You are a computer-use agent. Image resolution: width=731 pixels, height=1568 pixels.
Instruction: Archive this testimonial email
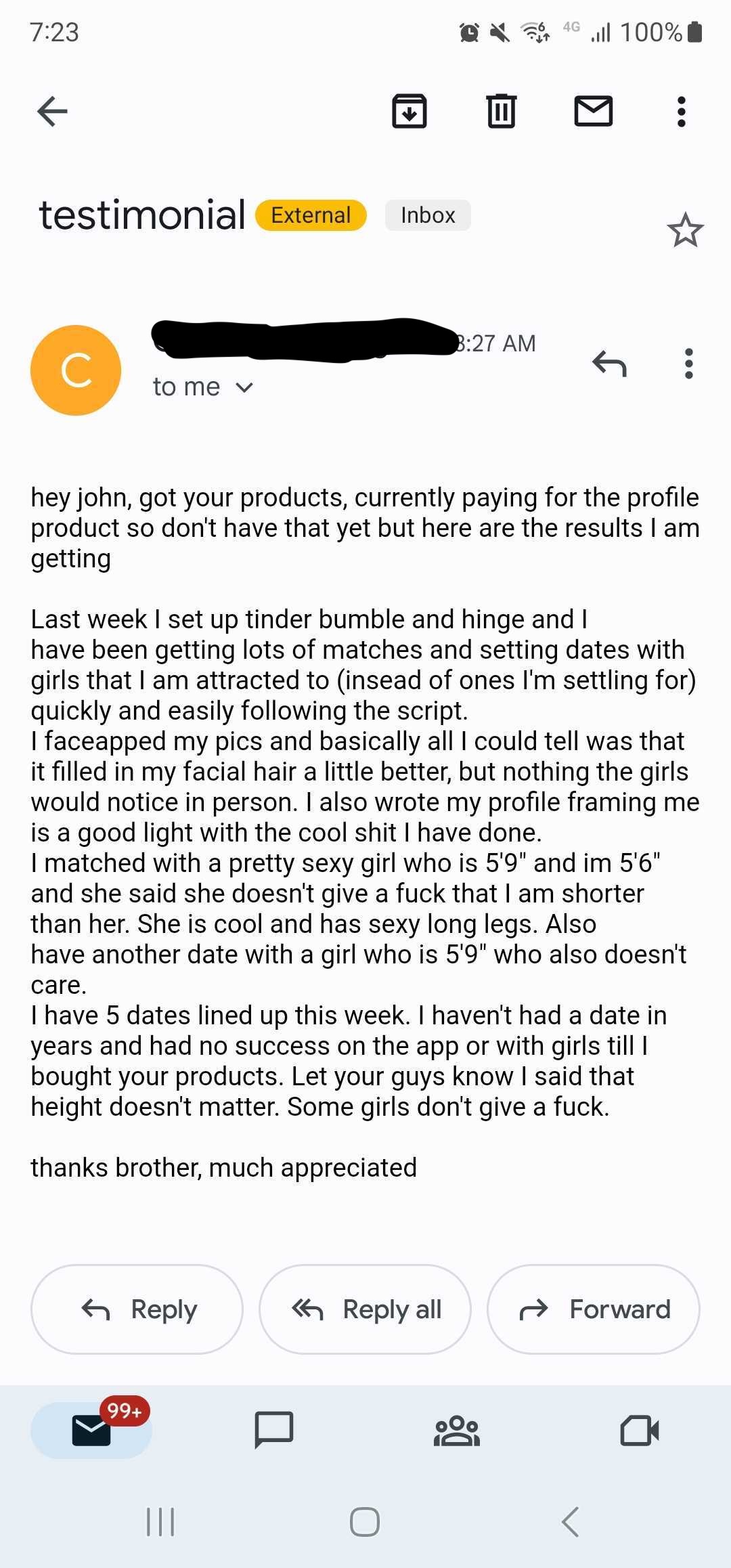point(409,112)
